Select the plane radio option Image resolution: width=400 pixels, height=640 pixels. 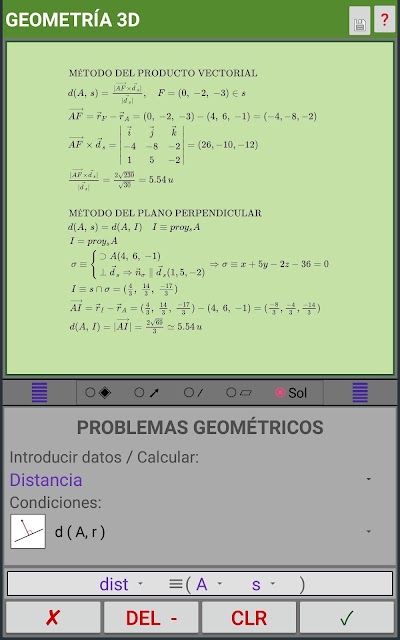click(239, 393)
